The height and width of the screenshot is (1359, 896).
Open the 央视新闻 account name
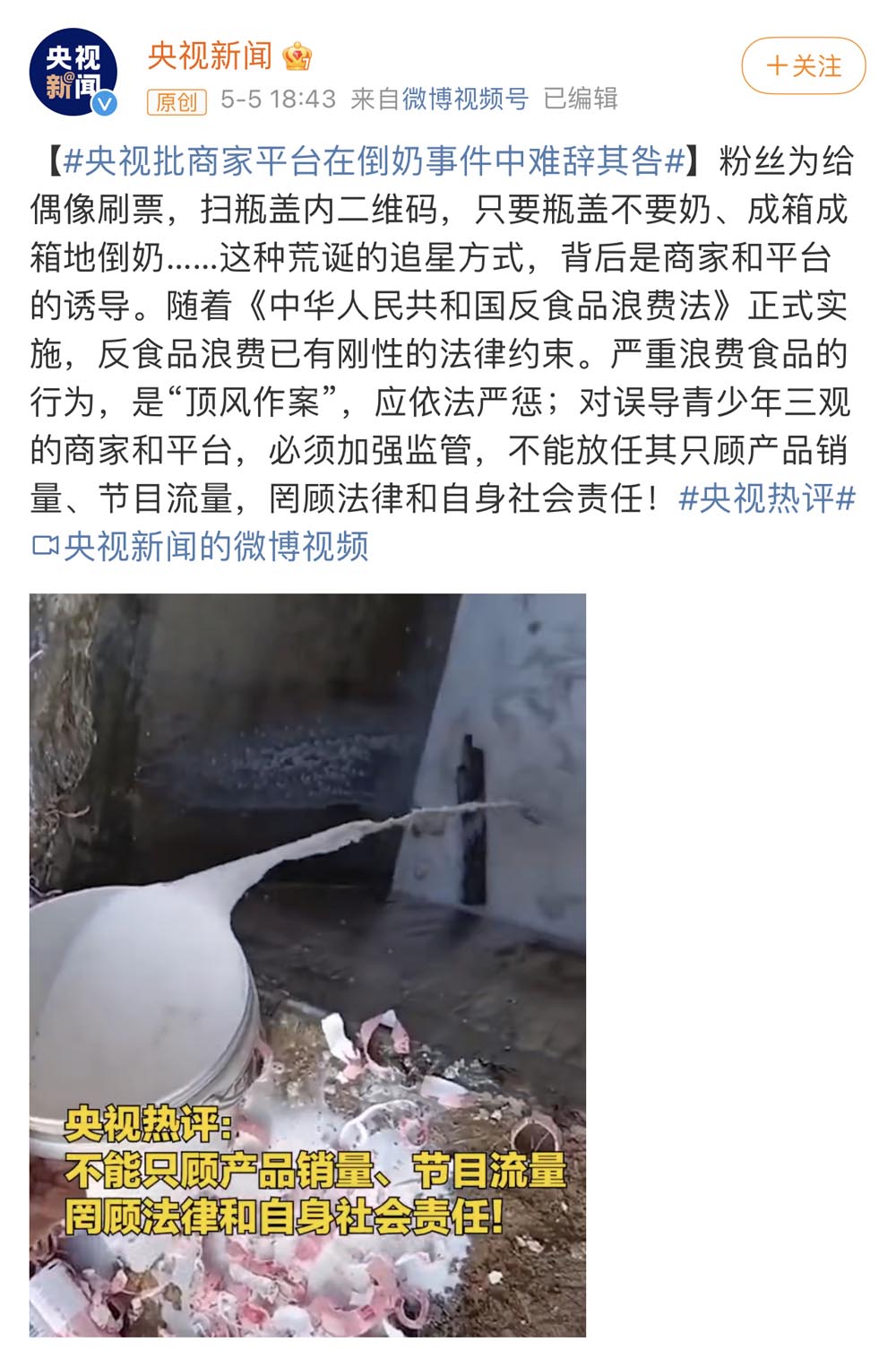pyautogui.click(x=210, y=56)
